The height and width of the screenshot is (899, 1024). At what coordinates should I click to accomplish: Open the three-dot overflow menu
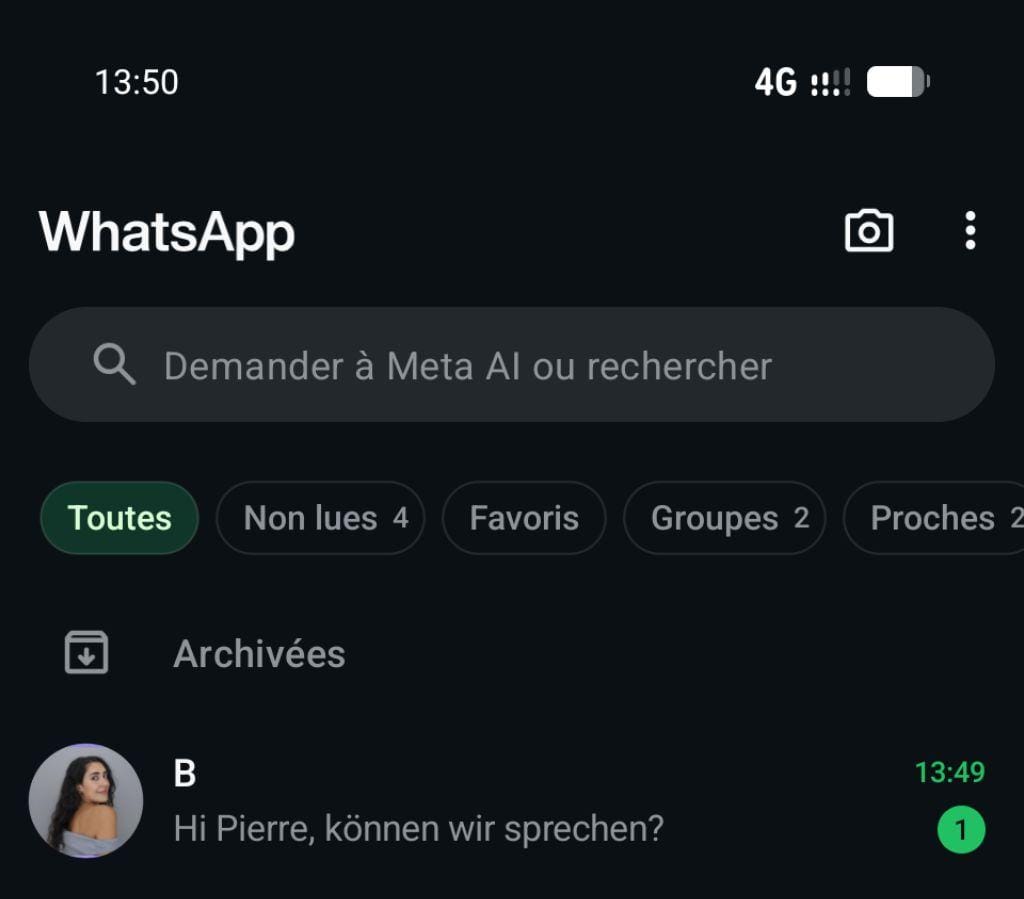click(x=969, y=231)
